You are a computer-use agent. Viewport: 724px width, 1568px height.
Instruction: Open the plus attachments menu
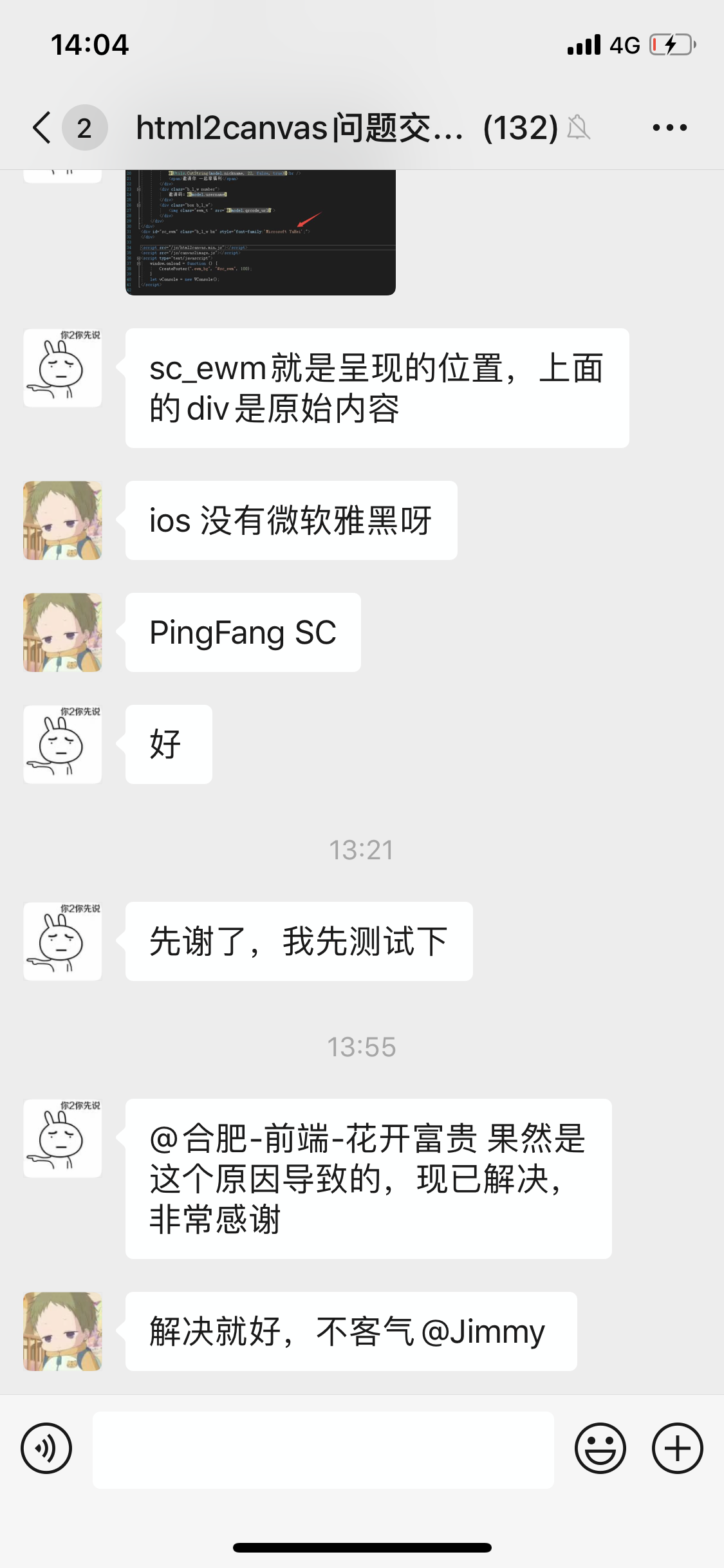[x=677, y=1448]
